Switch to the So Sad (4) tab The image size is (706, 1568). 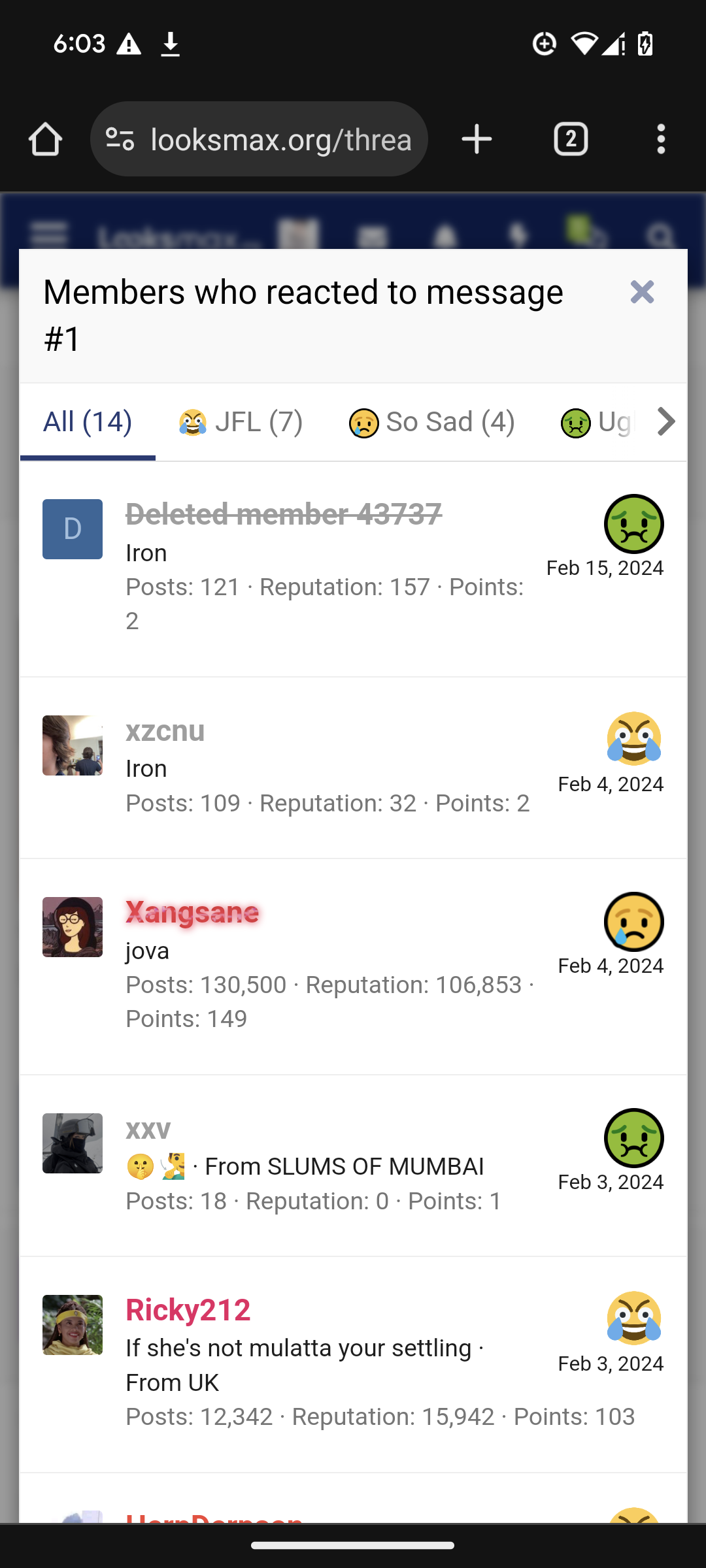tap(431, 421)
